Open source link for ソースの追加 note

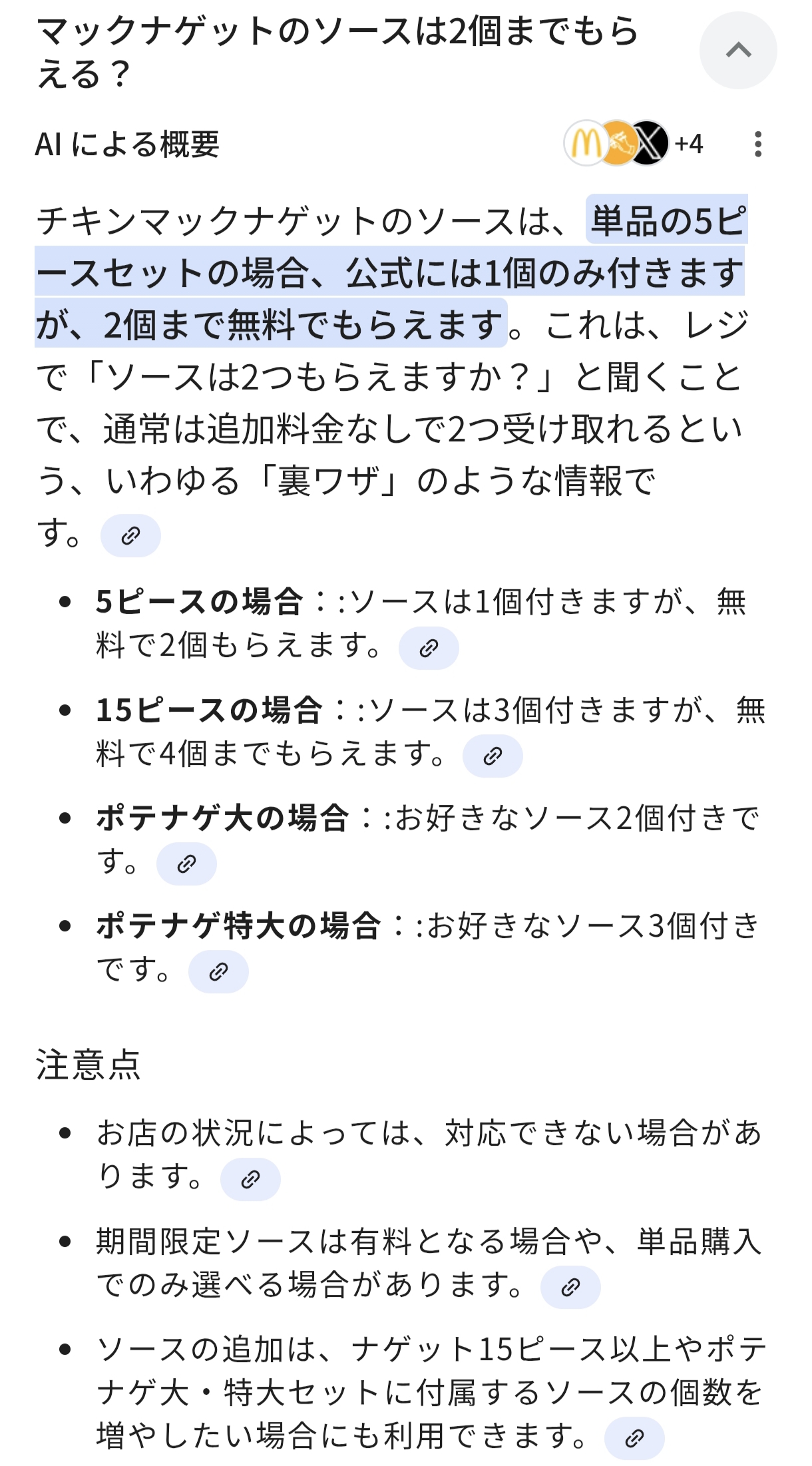(634, 1439)
